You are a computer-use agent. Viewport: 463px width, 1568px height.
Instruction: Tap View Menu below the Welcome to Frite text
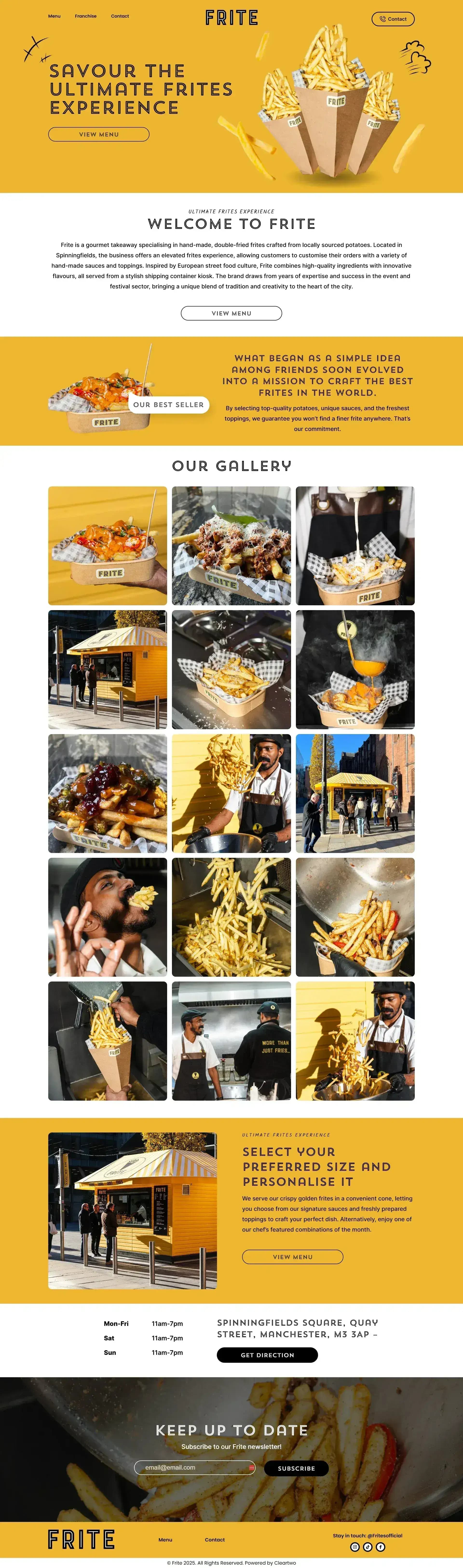click(231, 314)
